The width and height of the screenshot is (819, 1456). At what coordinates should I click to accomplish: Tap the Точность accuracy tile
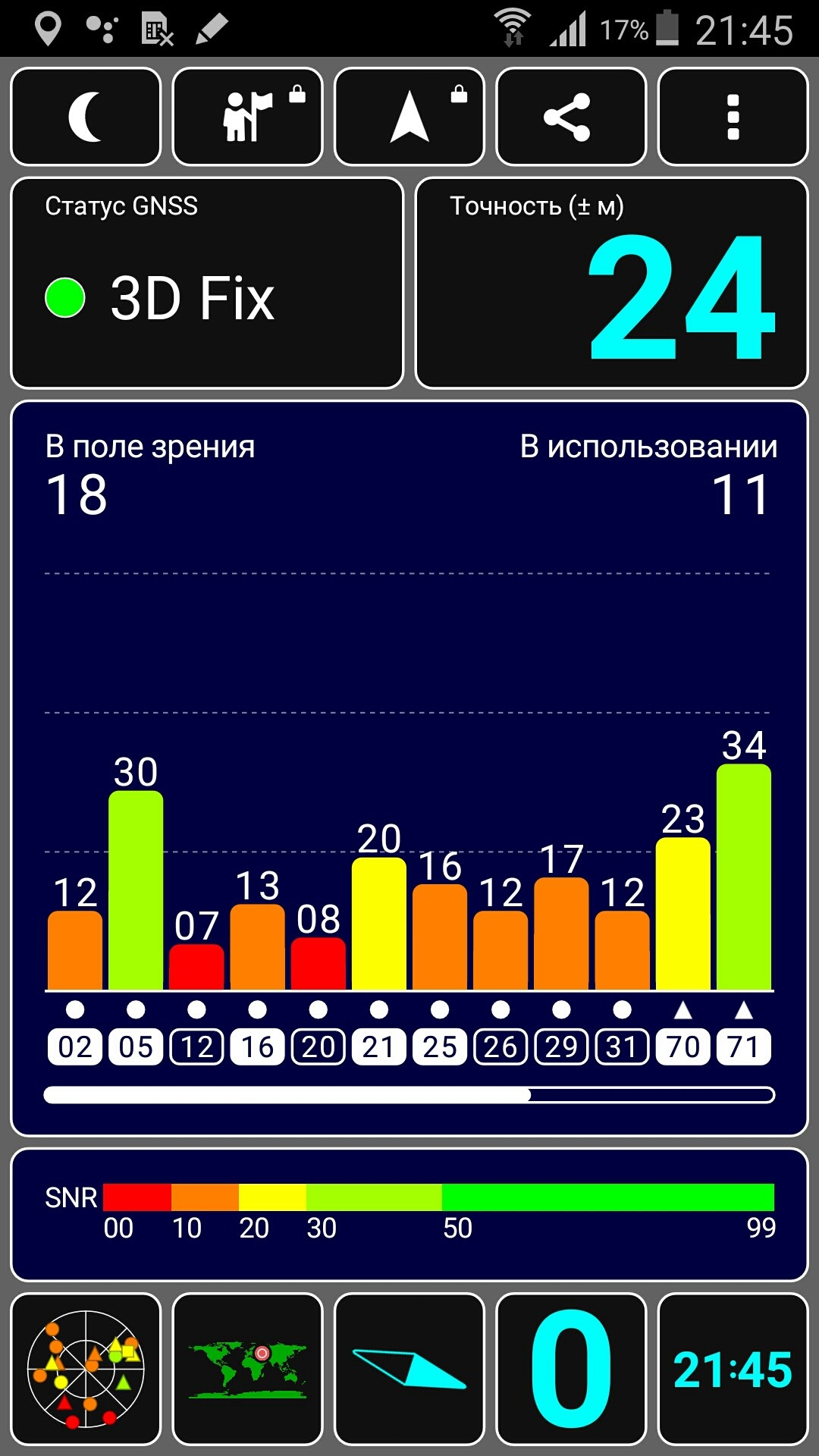(x=611, y=283)
